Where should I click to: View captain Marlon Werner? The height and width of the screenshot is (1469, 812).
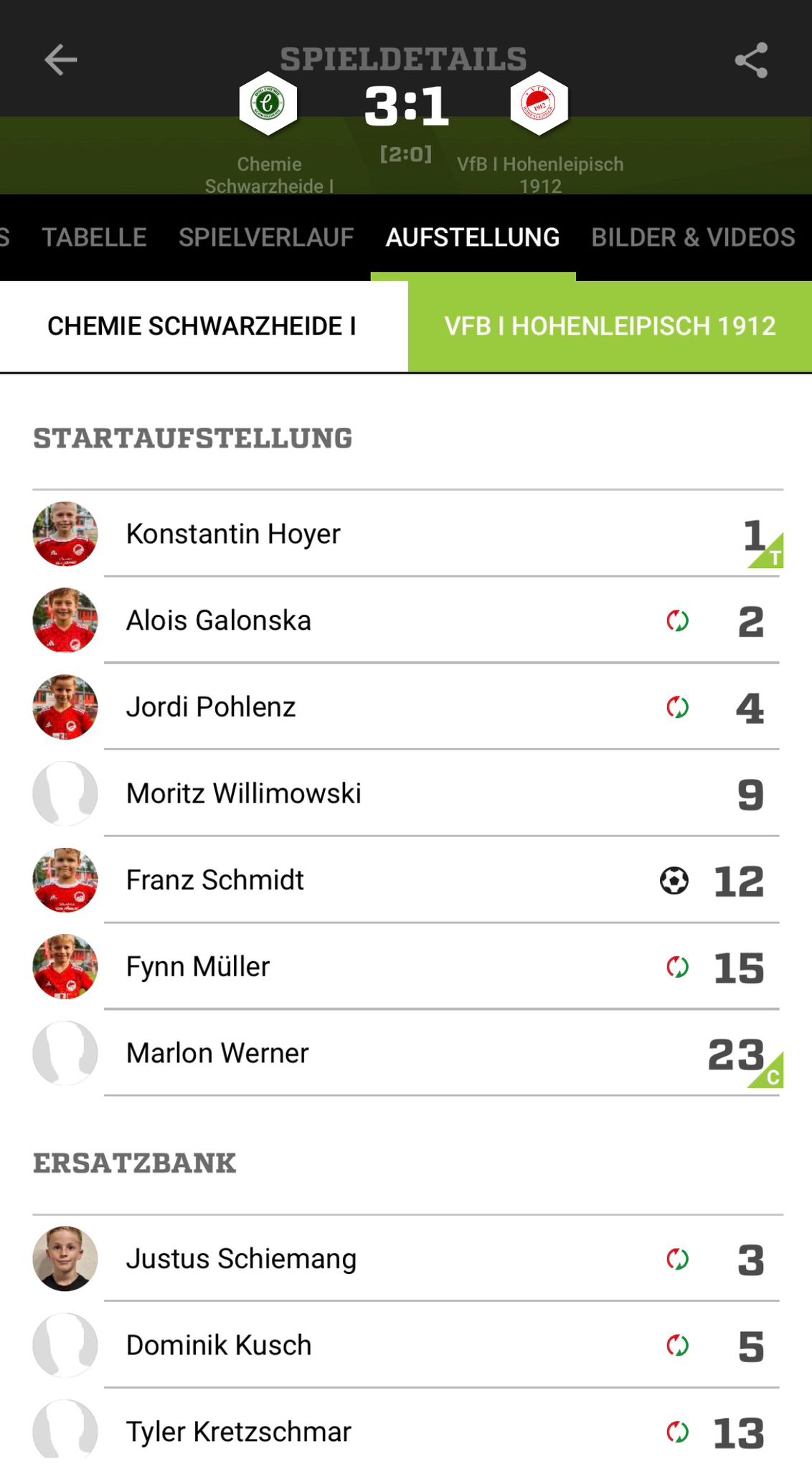(x=407, y=1053)
